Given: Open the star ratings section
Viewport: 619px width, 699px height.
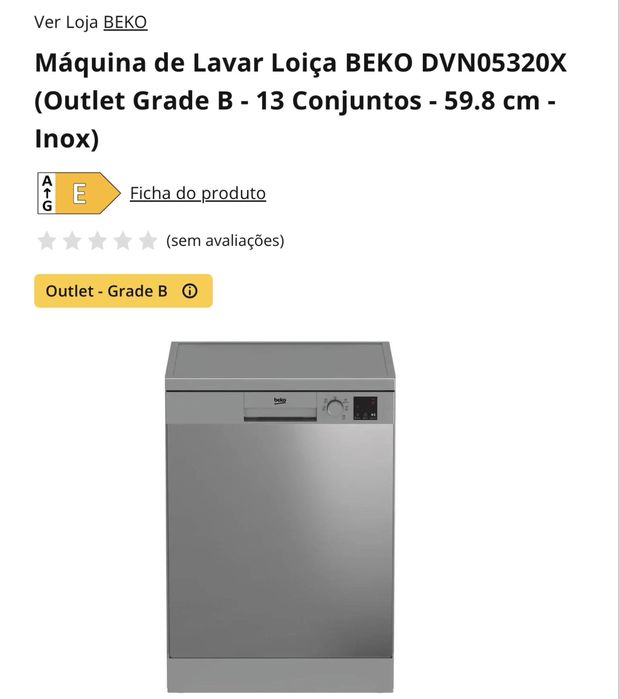Looking at the screenshot, I should point(97,240).
